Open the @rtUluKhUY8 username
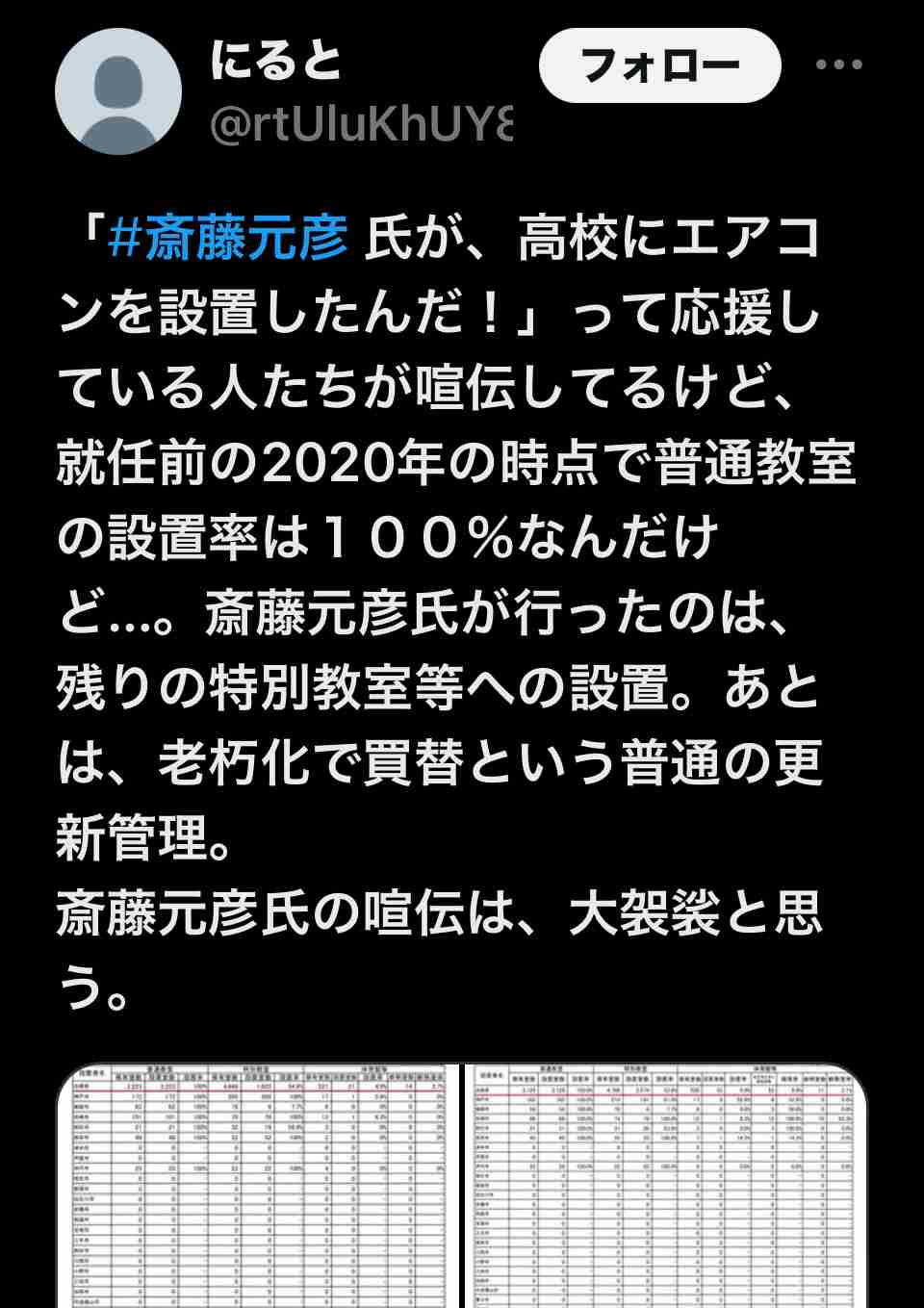Screen dimensions: 924x1308 click(x=361, y=124)
